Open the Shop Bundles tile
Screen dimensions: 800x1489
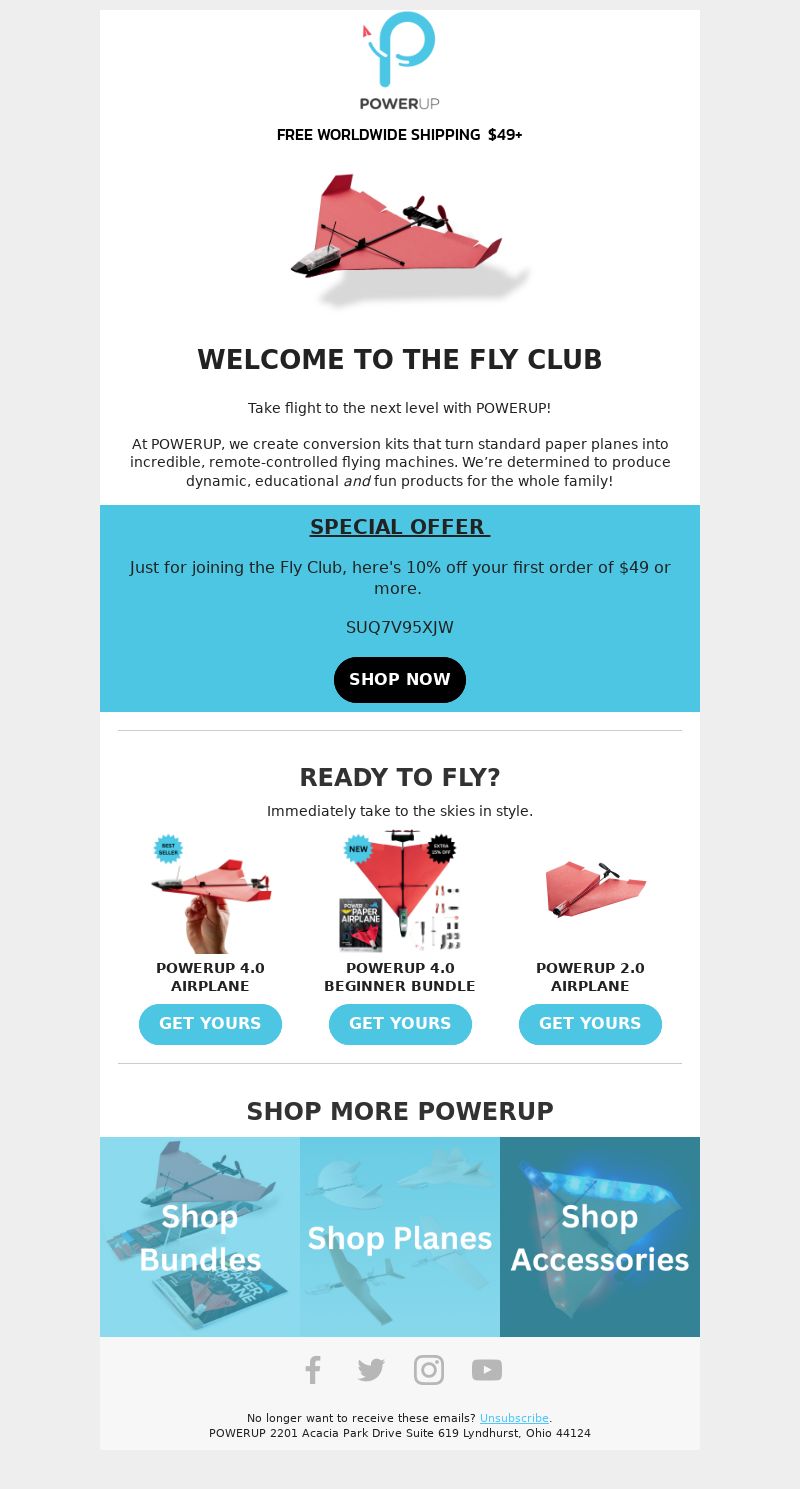click(200, 1237)
